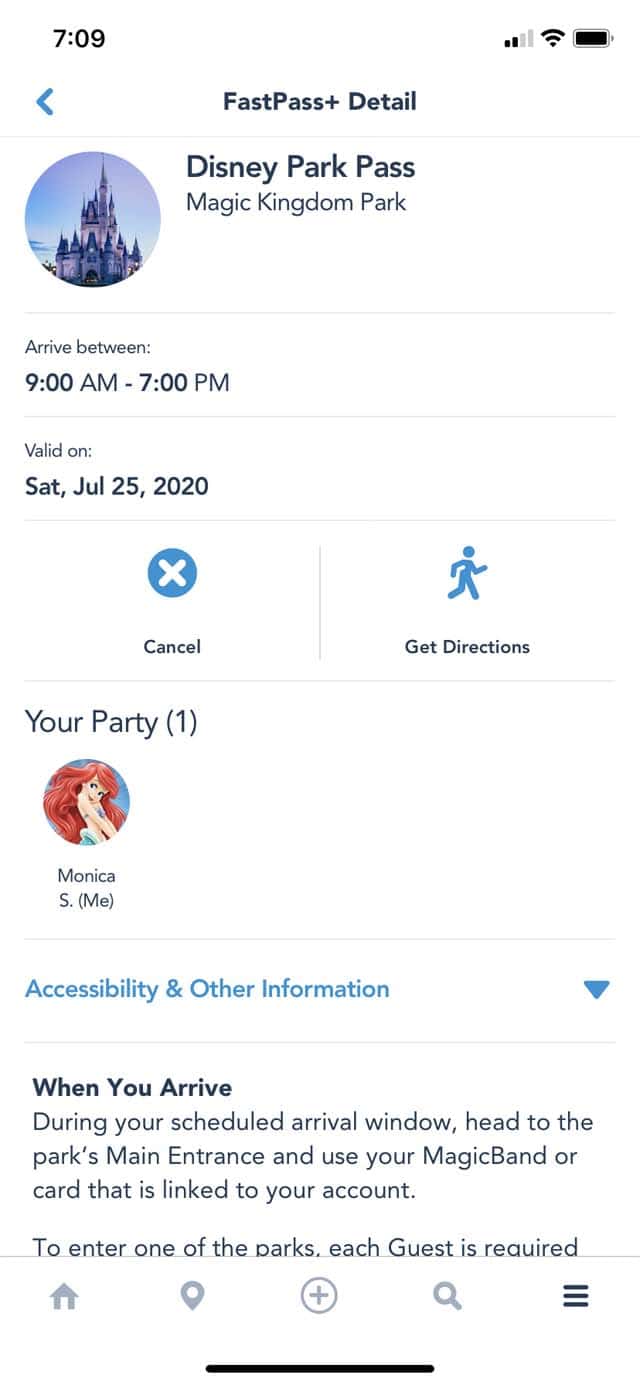This screenshot has height=1385, width=640.
Task: Expand Accessibility & Other Information
Action: (318, 990)
